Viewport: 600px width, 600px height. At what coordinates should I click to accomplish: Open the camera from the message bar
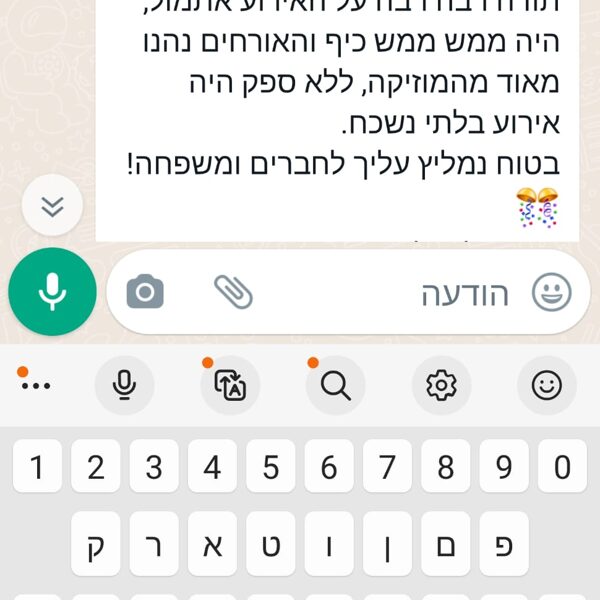145,292
